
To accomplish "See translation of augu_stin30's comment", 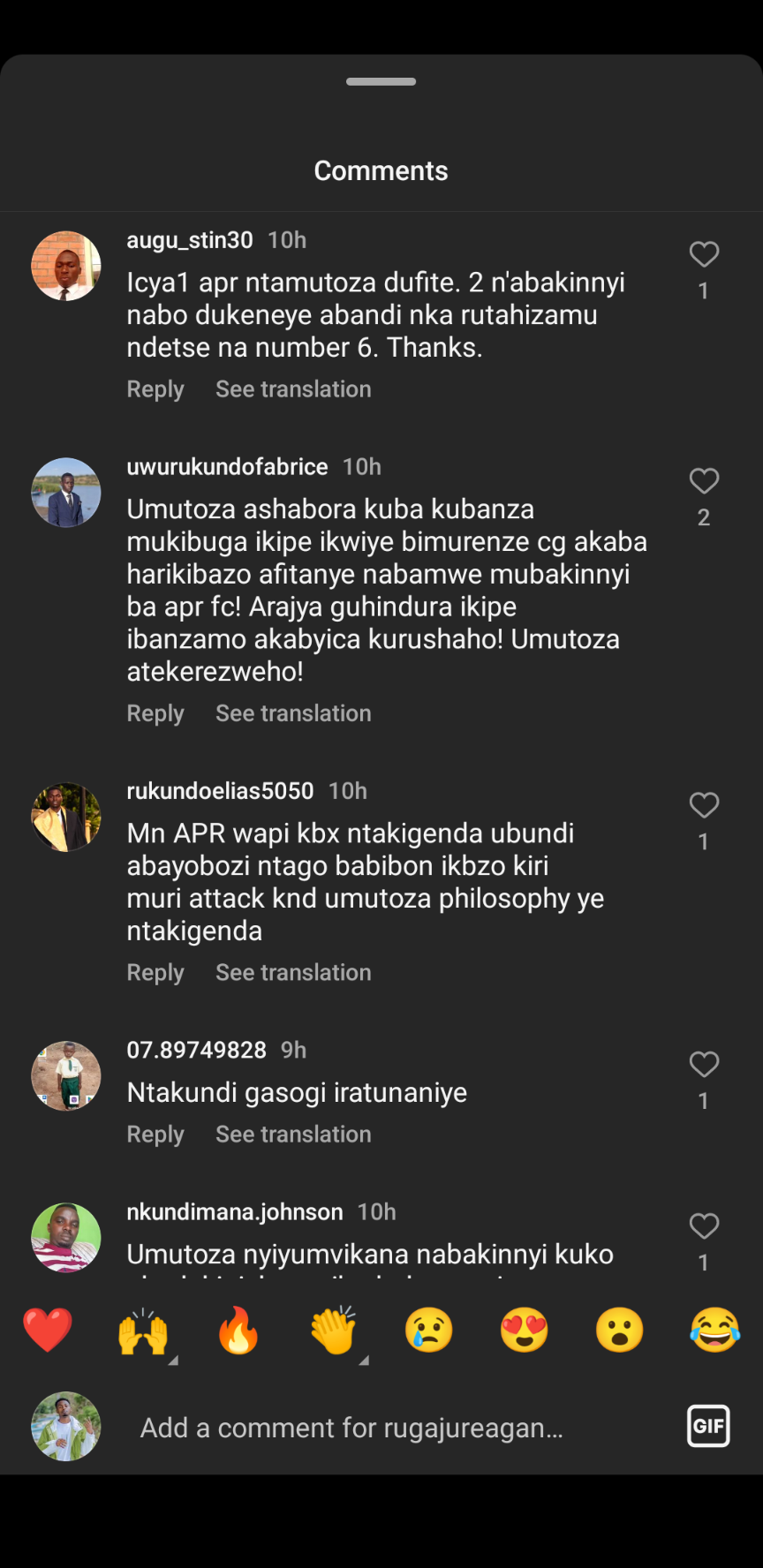I will coord(293,389).
